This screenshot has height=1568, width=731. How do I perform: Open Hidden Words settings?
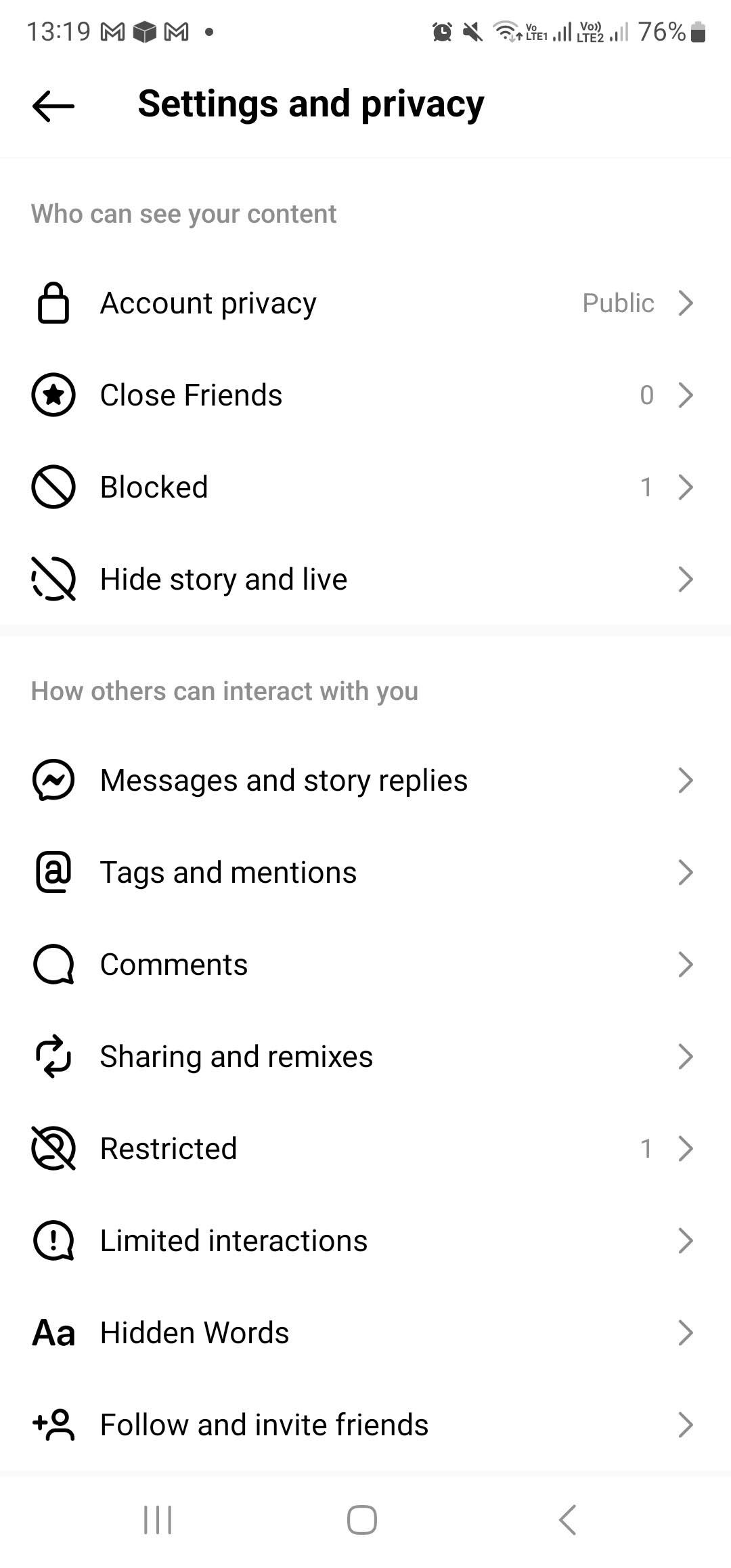(x=365, y=1332)
